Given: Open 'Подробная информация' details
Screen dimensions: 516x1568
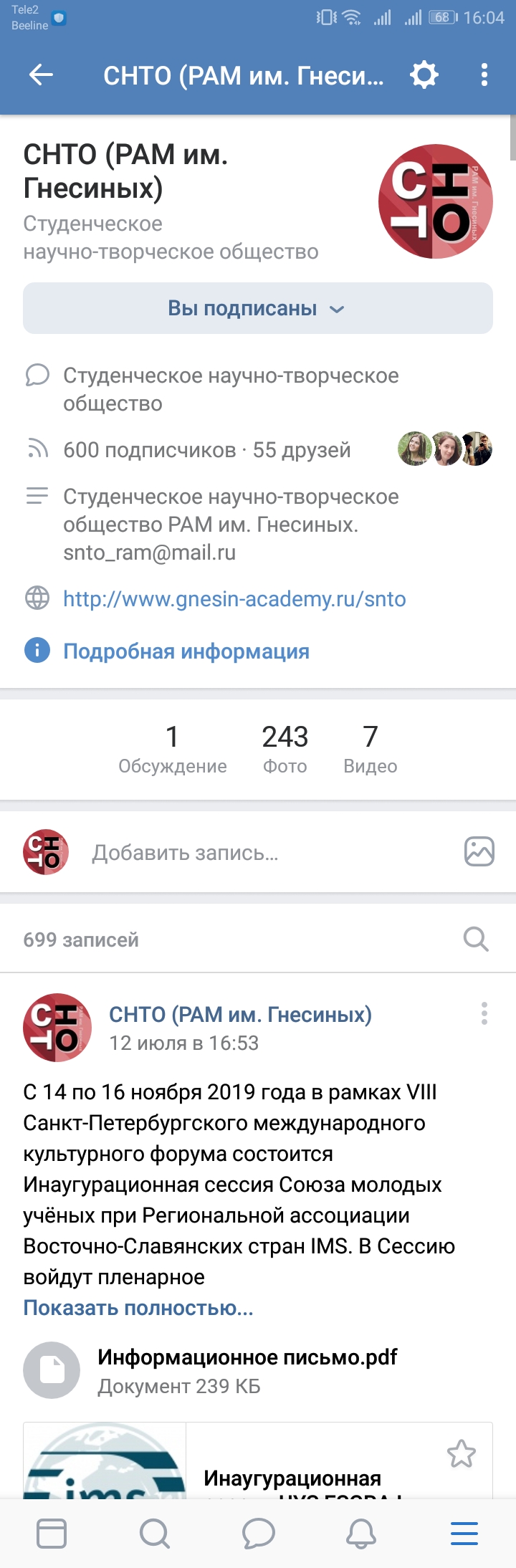Looking at the screenshot, I should (186, 651).
